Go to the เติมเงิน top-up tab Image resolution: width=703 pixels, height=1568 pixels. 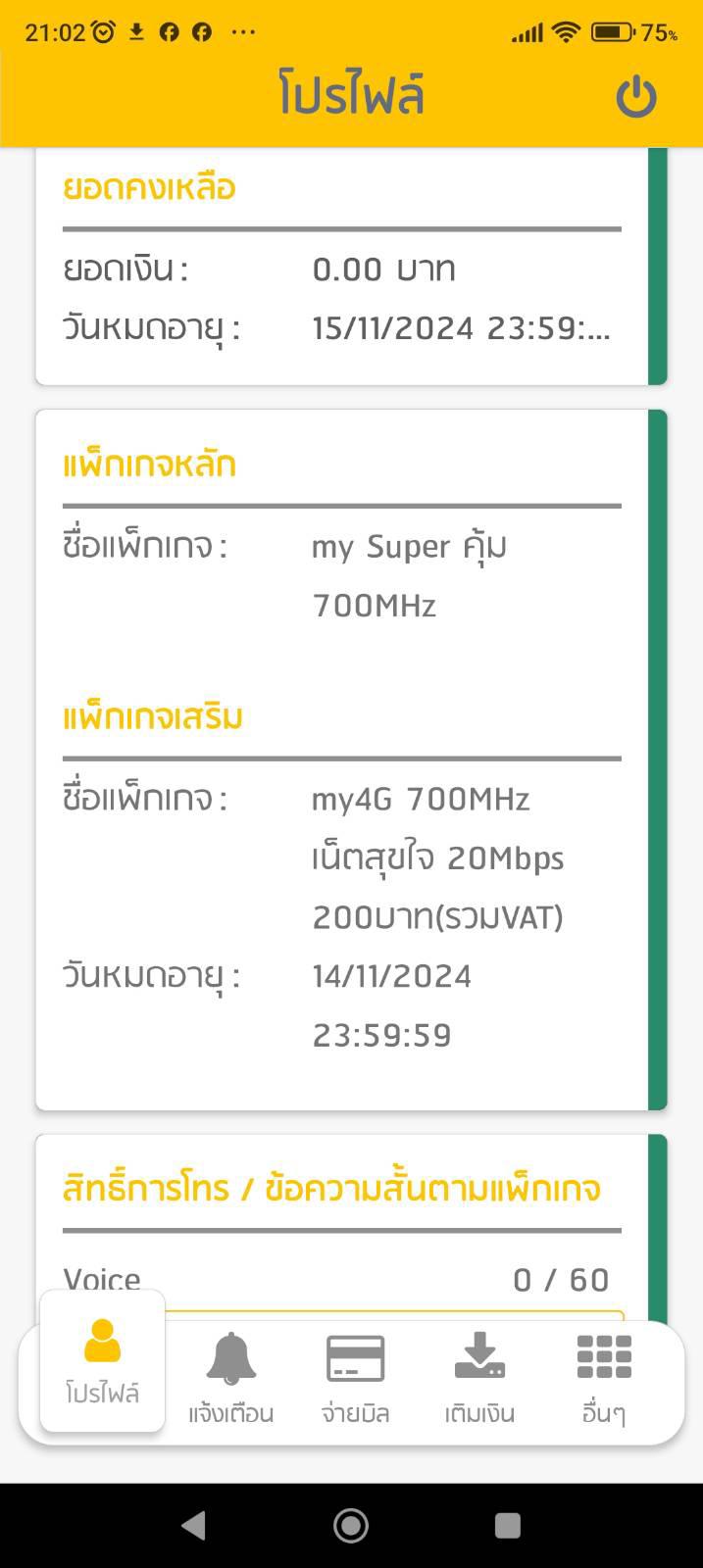[x=479, y=1377]
